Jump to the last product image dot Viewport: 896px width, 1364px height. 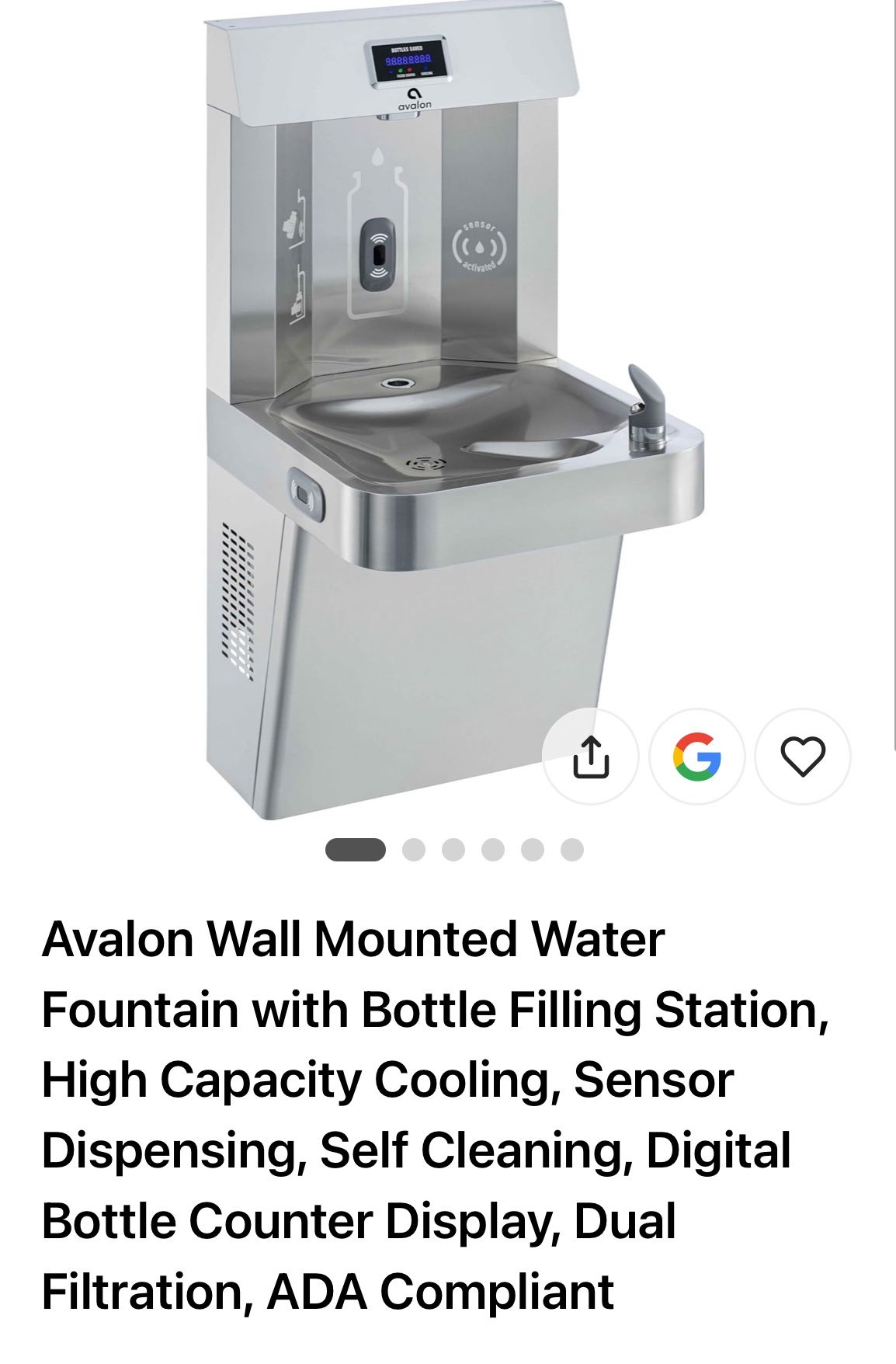pos(572,850)
